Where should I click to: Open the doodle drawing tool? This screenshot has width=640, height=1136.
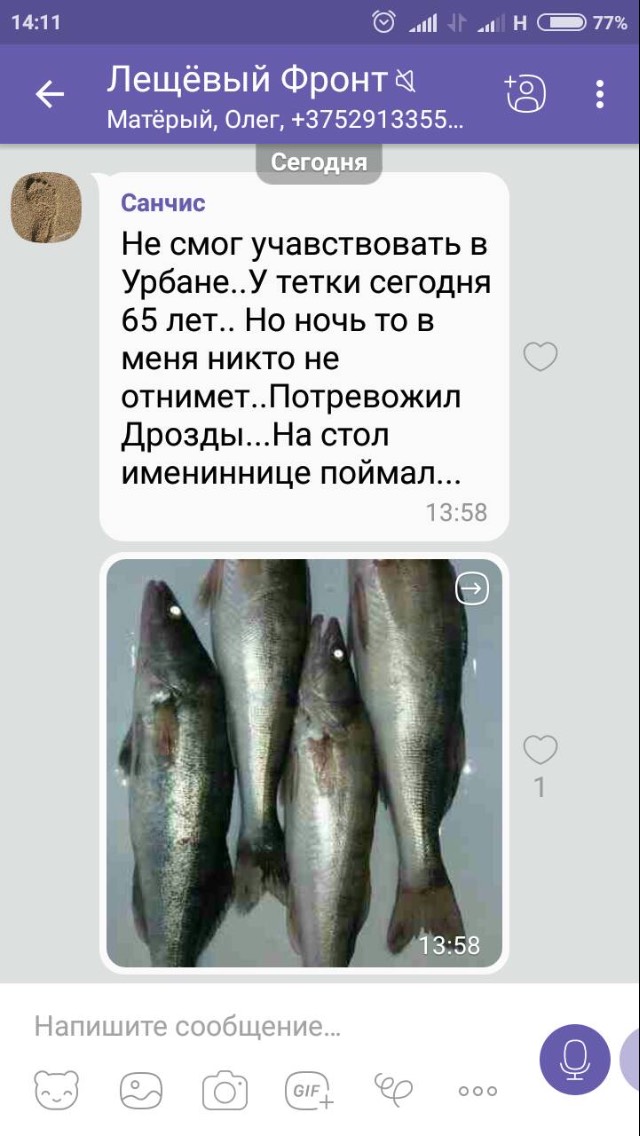(392, 1088)
